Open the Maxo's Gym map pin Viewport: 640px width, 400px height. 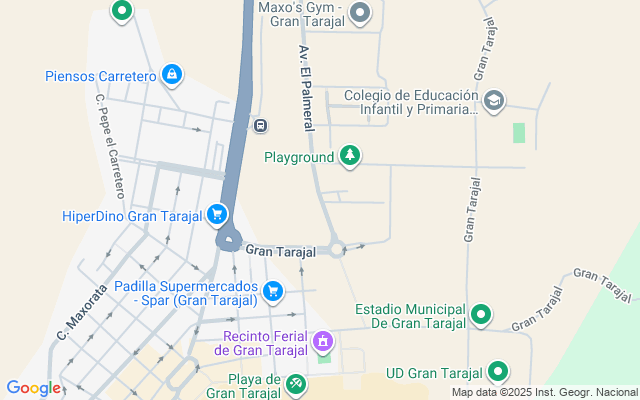[360, 14]
